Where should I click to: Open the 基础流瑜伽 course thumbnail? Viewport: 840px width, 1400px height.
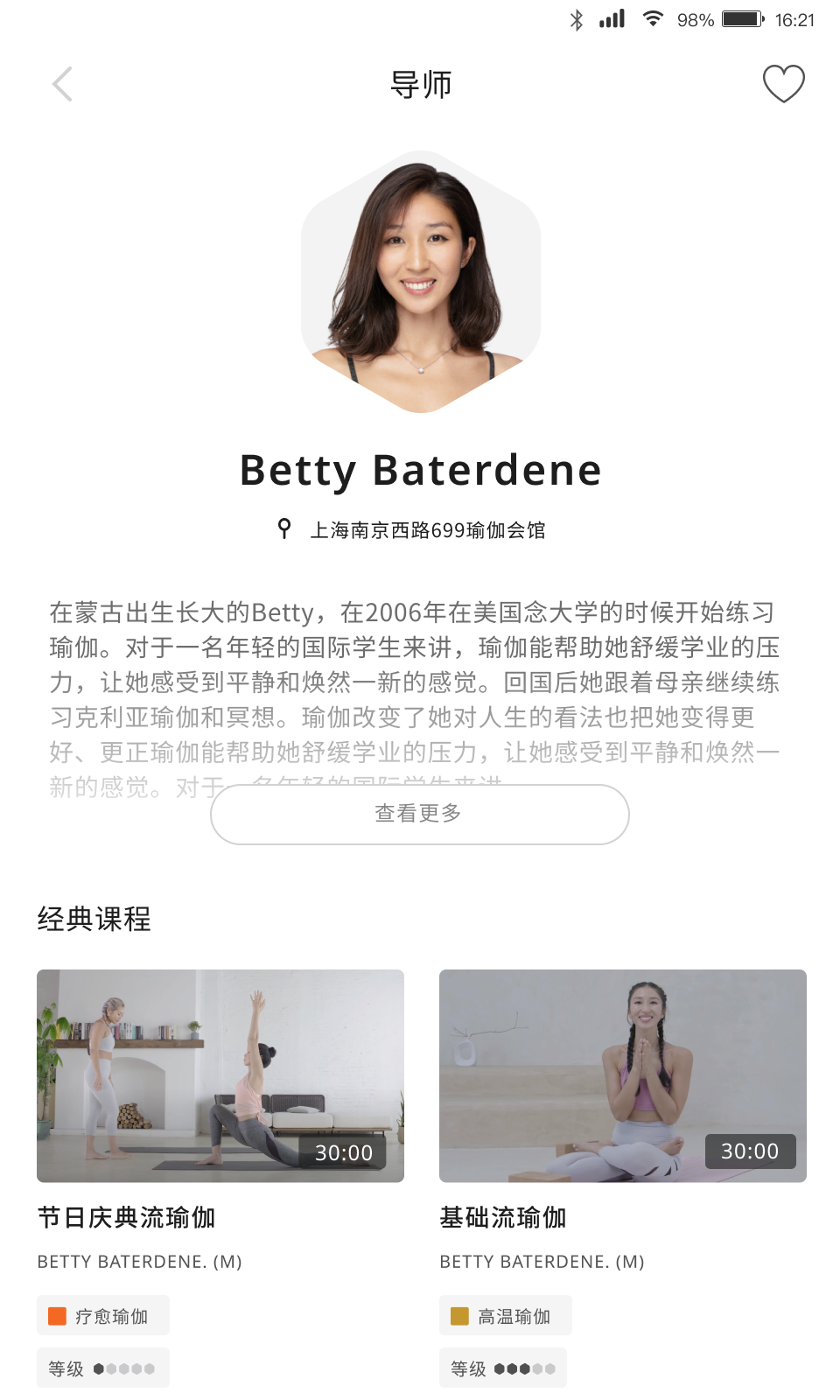[623, 1076]
